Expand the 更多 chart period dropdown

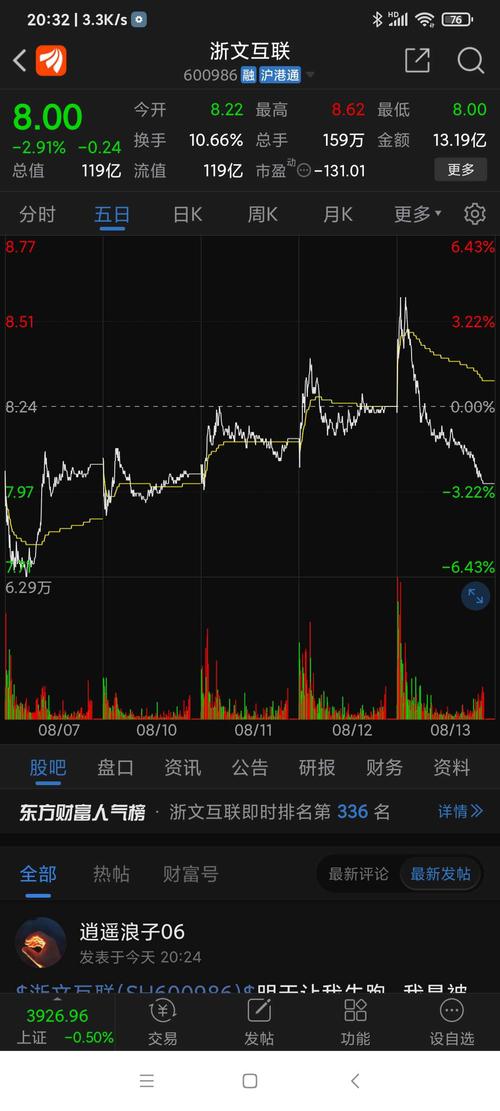click(417, 214)
